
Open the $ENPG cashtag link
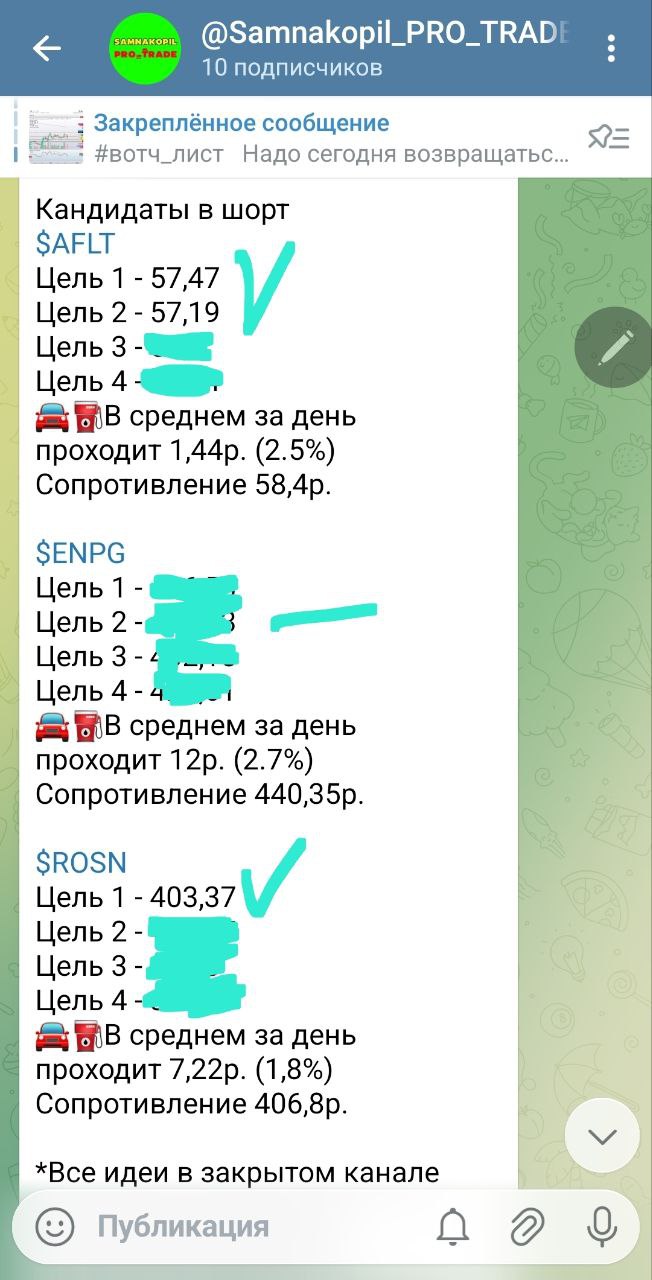(80, 553)
